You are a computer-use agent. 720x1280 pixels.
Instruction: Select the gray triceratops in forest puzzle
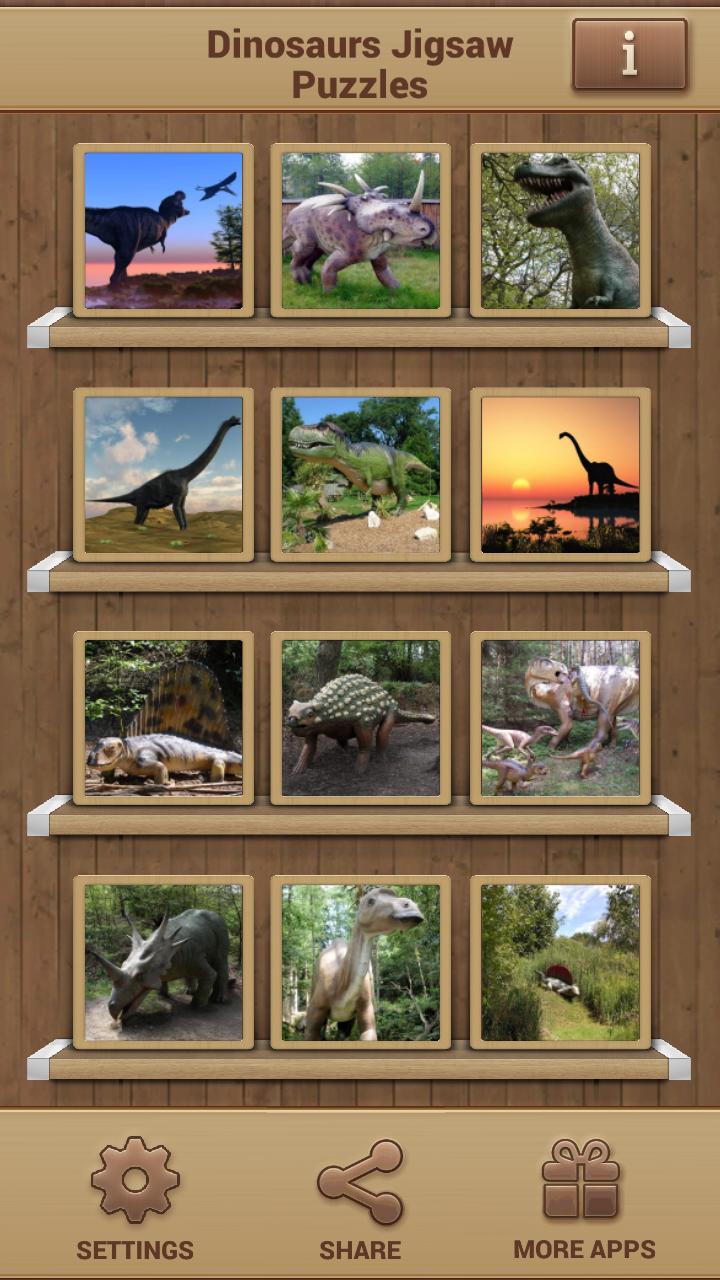coord(163,962)
